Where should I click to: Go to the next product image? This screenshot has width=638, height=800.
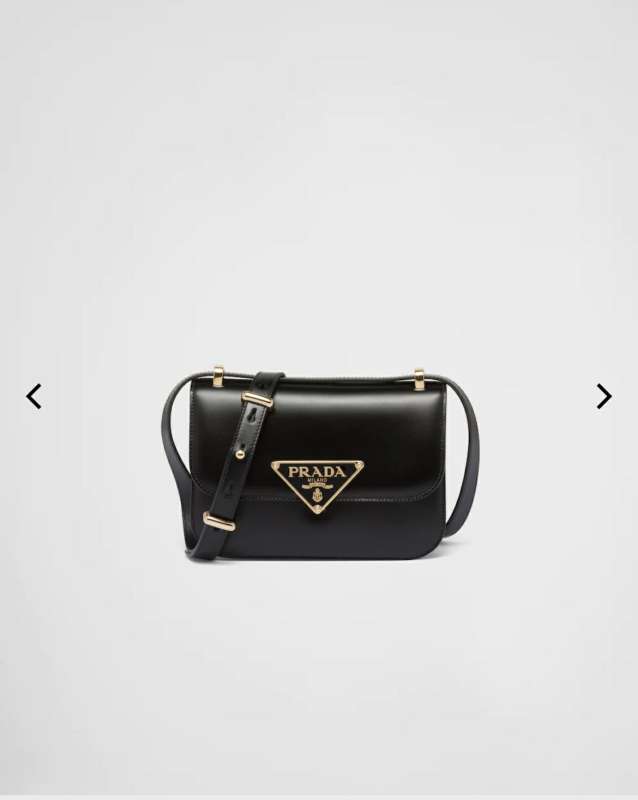[603, 397]
